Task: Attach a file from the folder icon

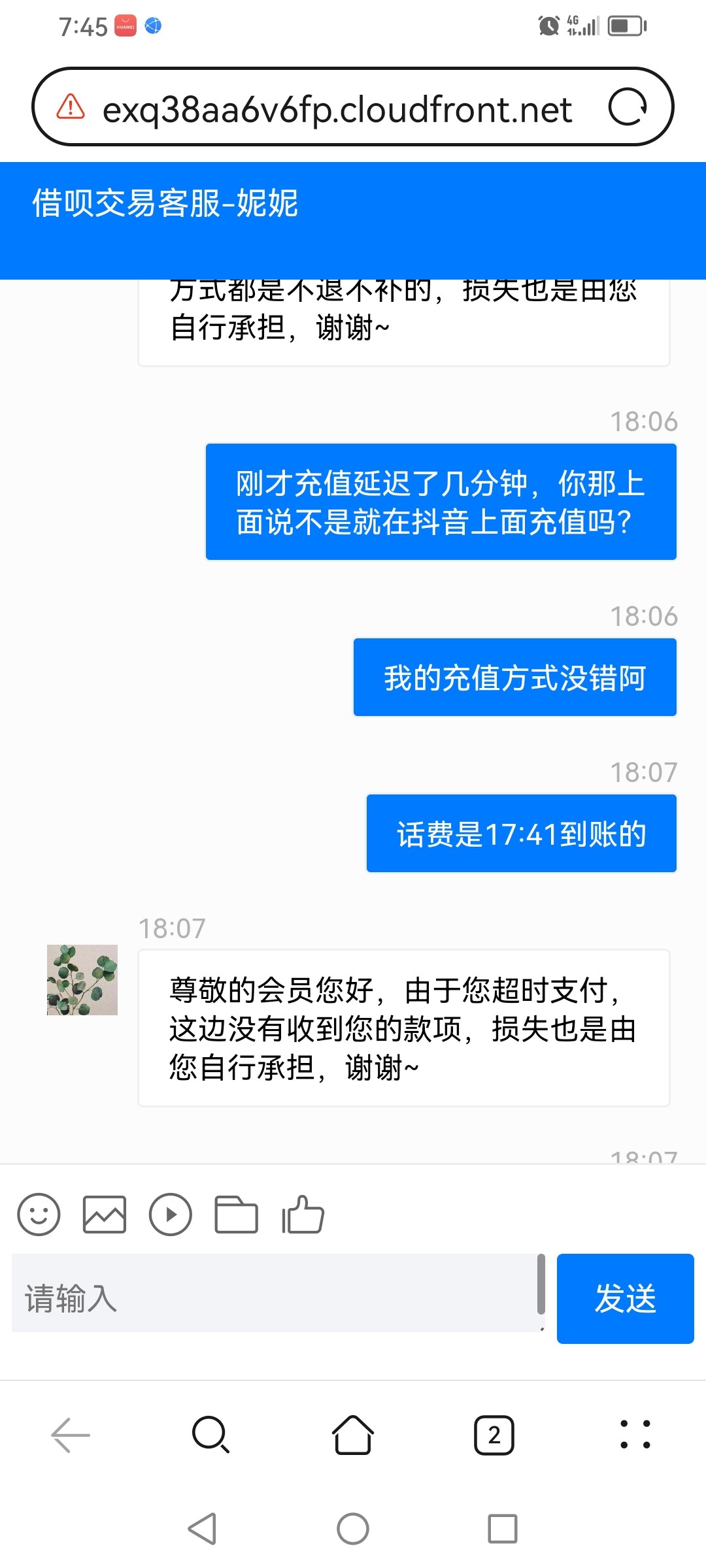Action: click(236, 1215)
